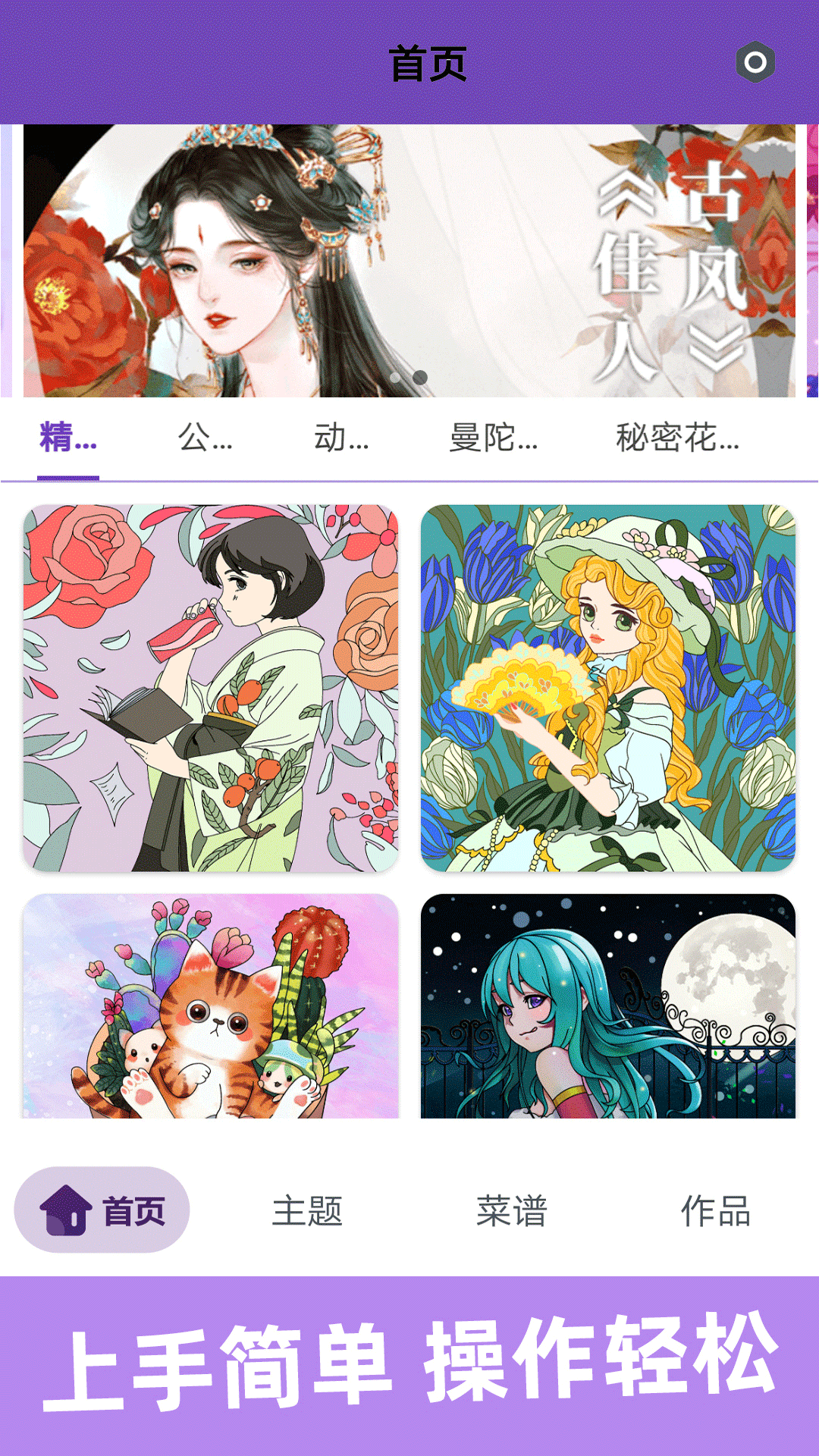This screenshot has height=1456, width=819.
Task: Go to the 作品 tab
Action: pos(715,1210)
